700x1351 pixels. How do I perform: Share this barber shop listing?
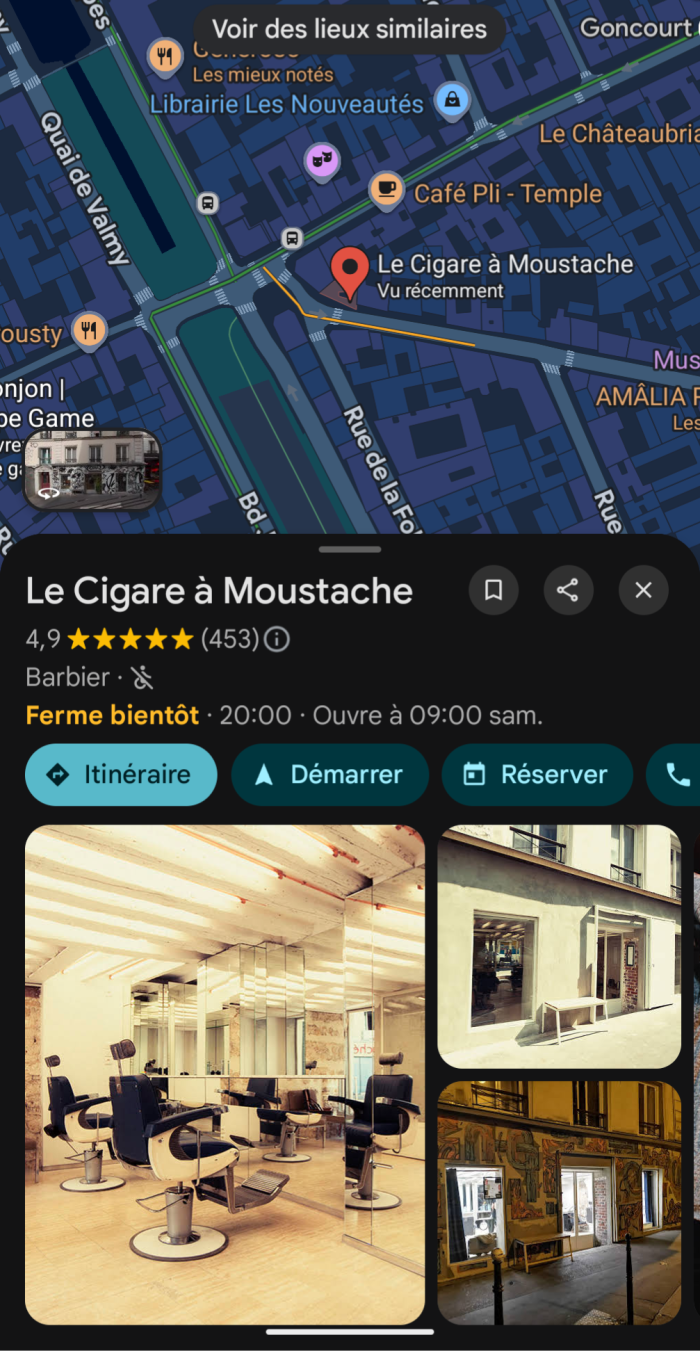point(568,591)
